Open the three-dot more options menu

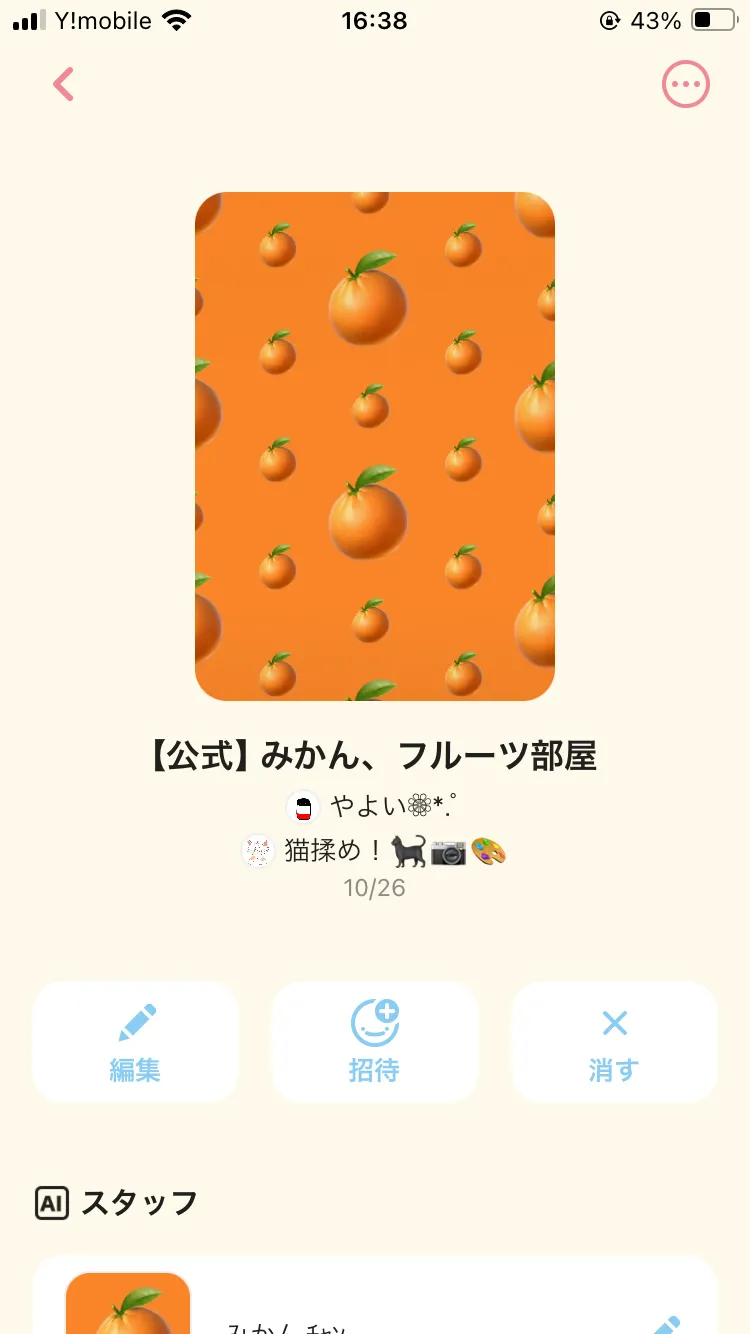(x=686, y=85)
